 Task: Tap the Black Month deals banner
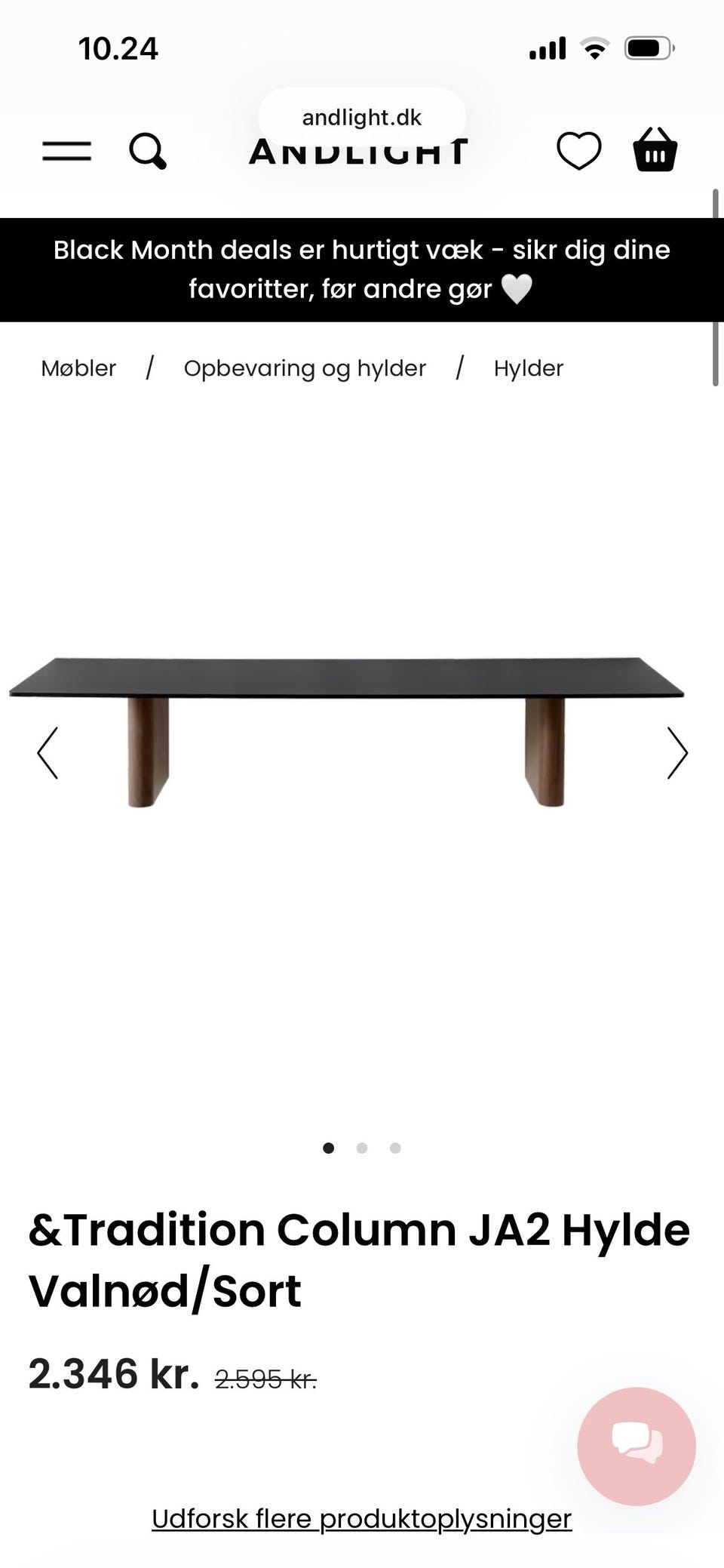pos(362,270)
